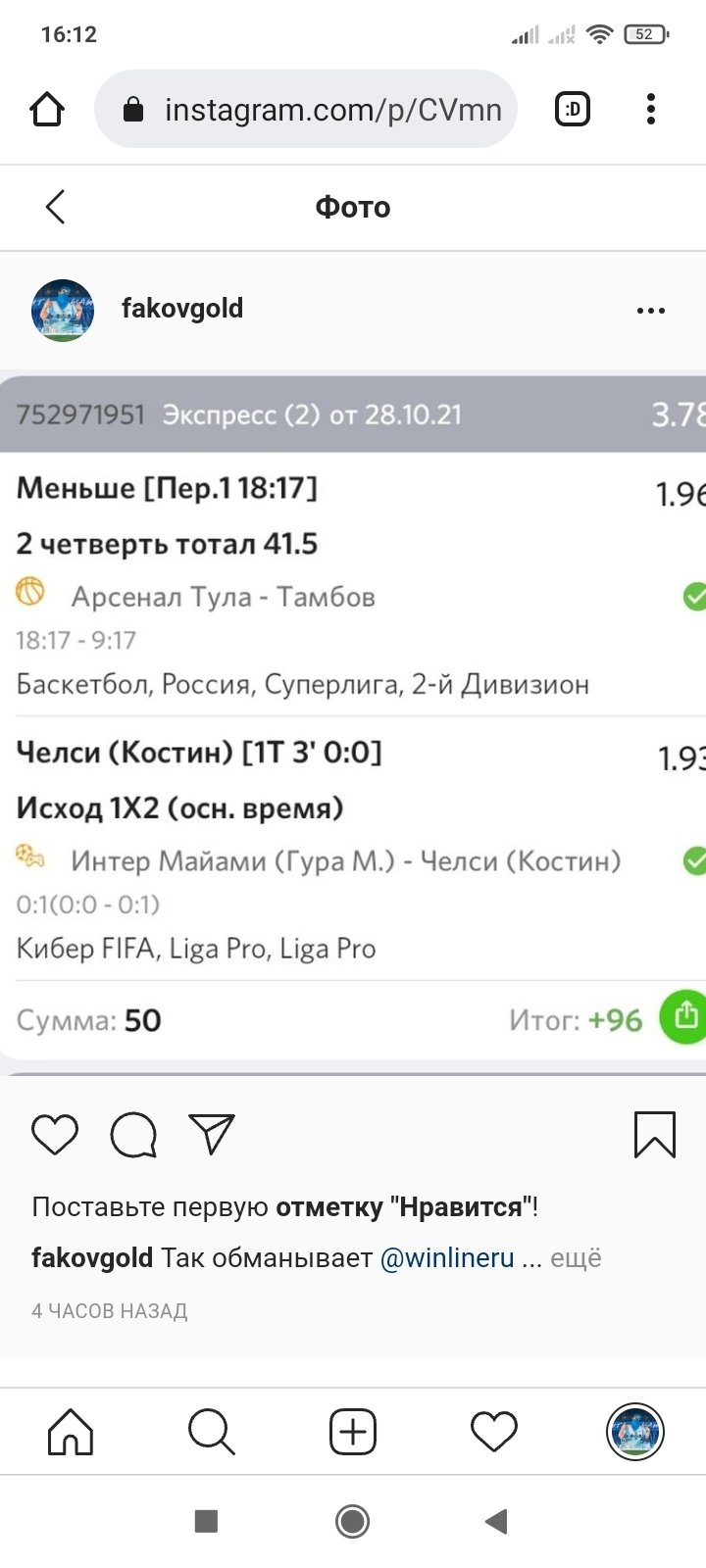Open the browser tabs switcher

tap(573, 110)
